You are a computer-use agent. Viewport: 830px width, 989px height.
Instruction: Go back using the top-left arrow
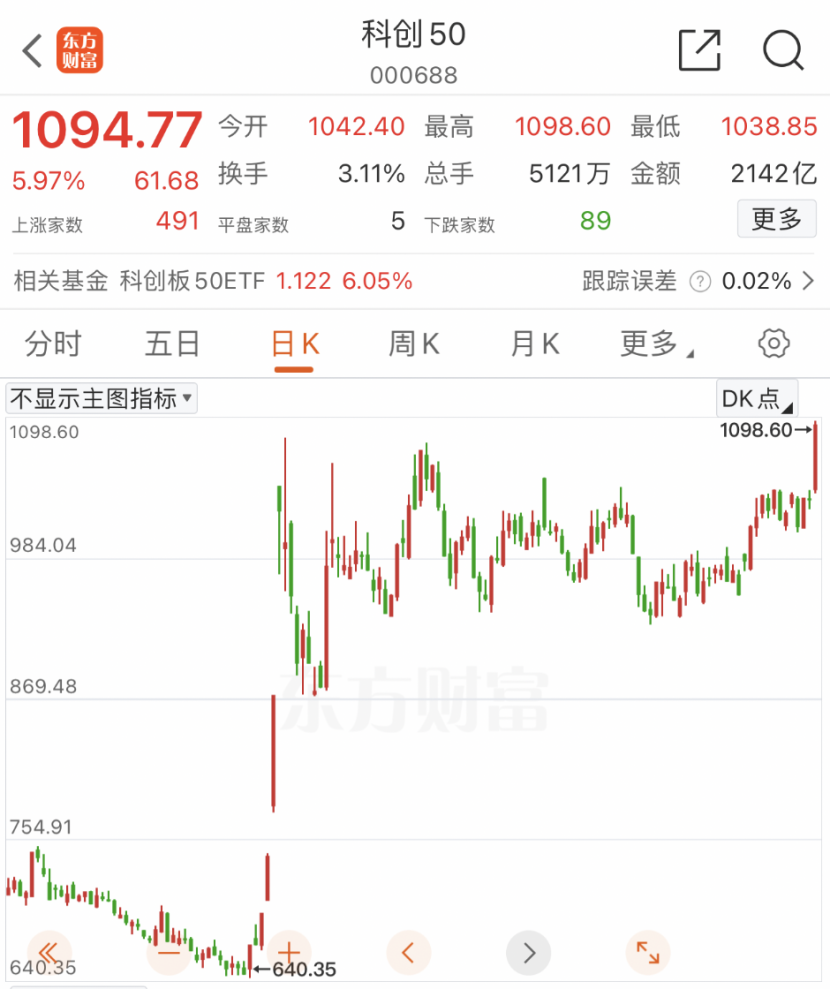[32, 50]
